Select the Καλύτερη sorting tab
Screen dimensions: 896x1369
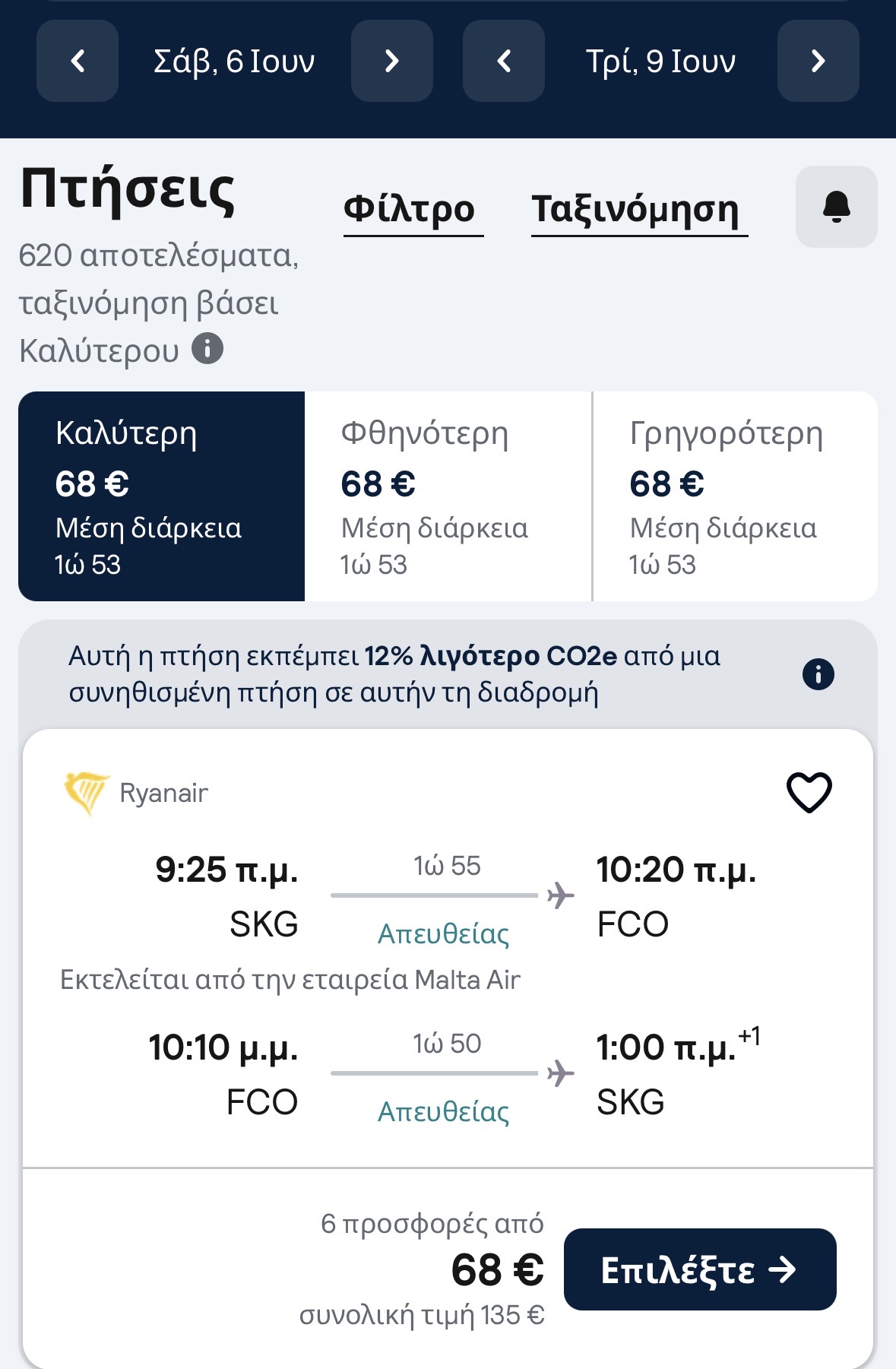[x=162, y=496]
